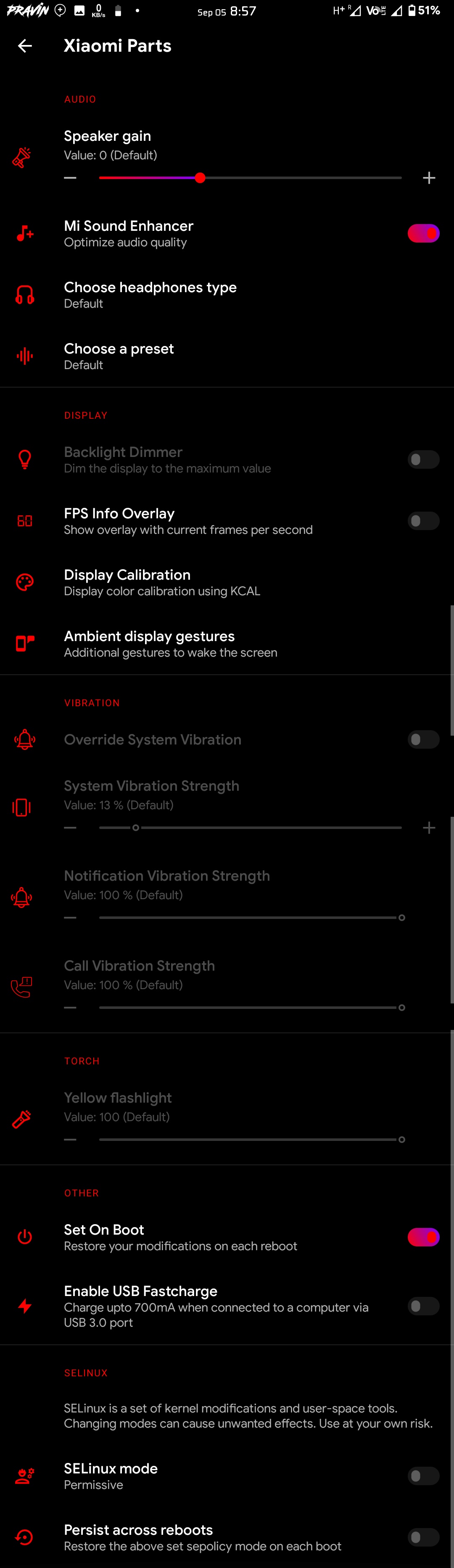Enable USB Fastcharge
This screenshot has height=1568, width=454.
423,1306
